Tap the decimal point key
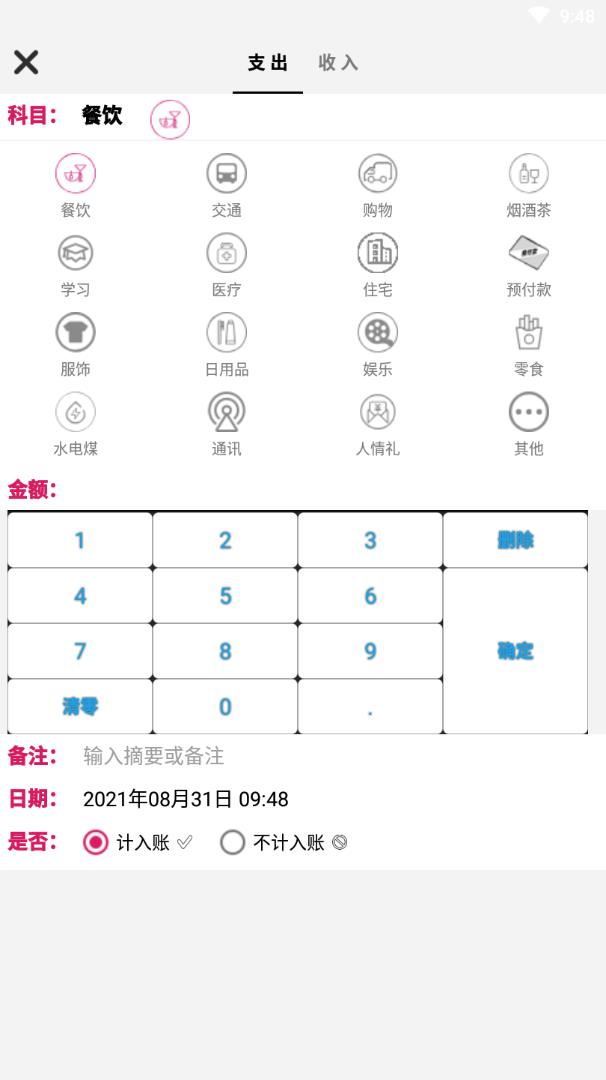Image resolution: width=606 pixels, height=1080 pixels. tap(370, 707)
